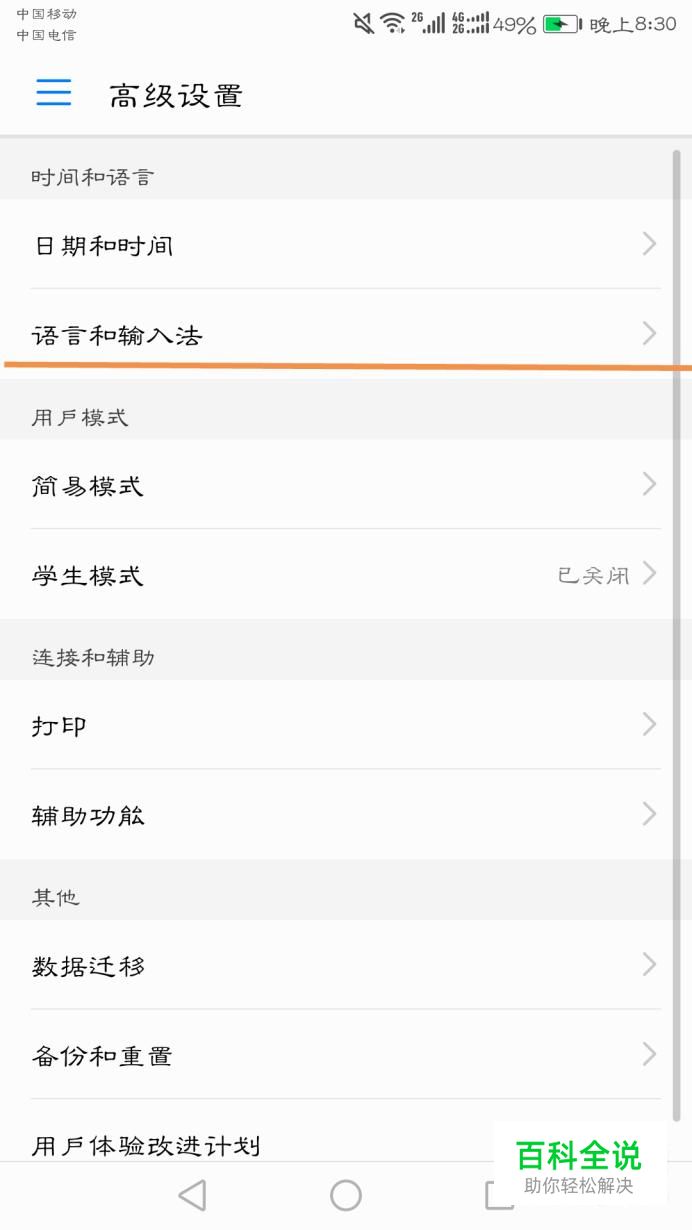Open 日期和时间 settings
692x1230 pixels.
point(346,244)
